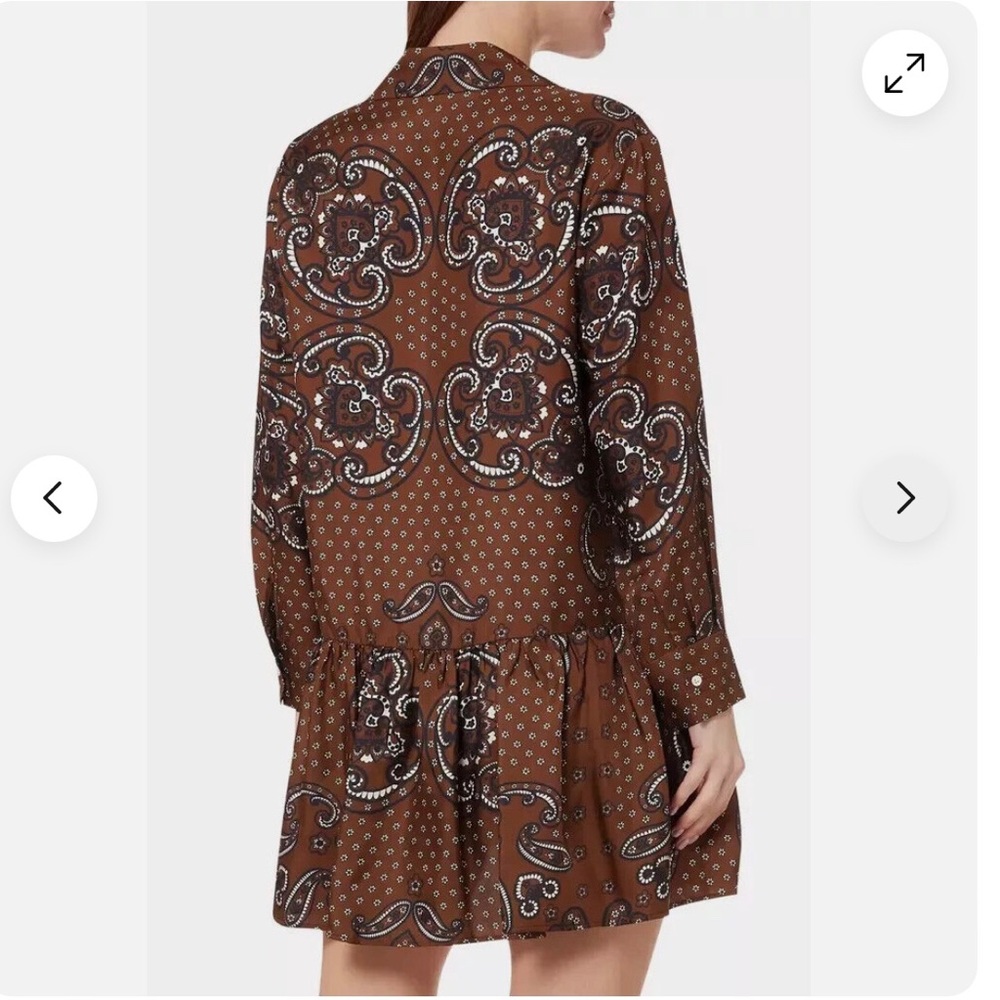The image size is (1000, 1000).
Task: Expand the dress photo to fullscreen
Action: [x=904, y=73]
